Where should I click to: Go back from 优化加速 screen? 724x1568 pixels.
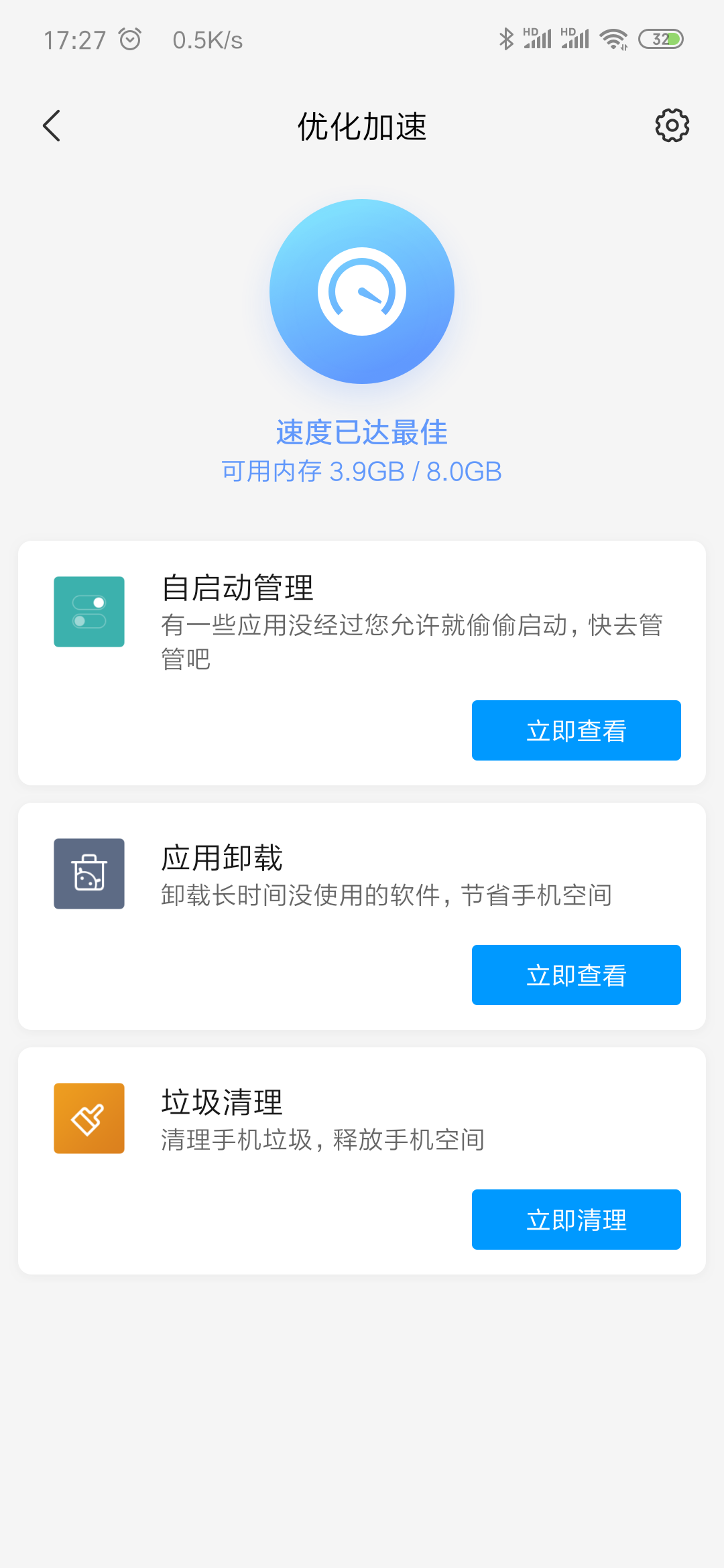(52, 126)
